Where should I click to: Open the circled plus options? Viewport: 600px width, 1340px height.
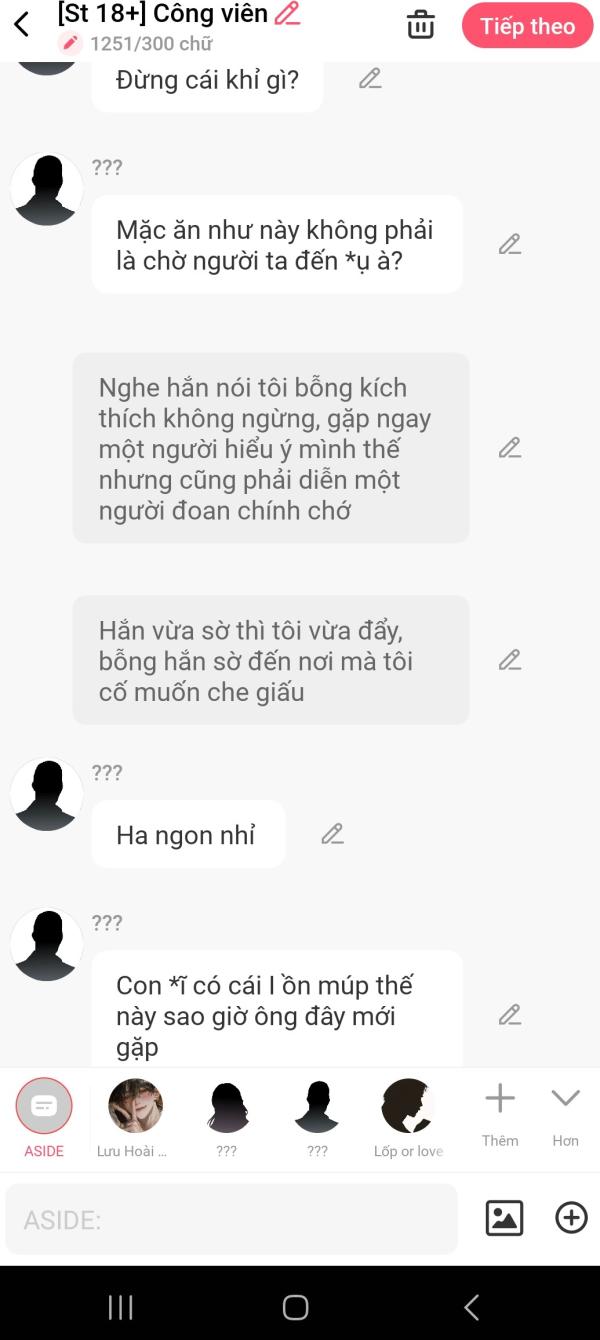point(571,1218)
